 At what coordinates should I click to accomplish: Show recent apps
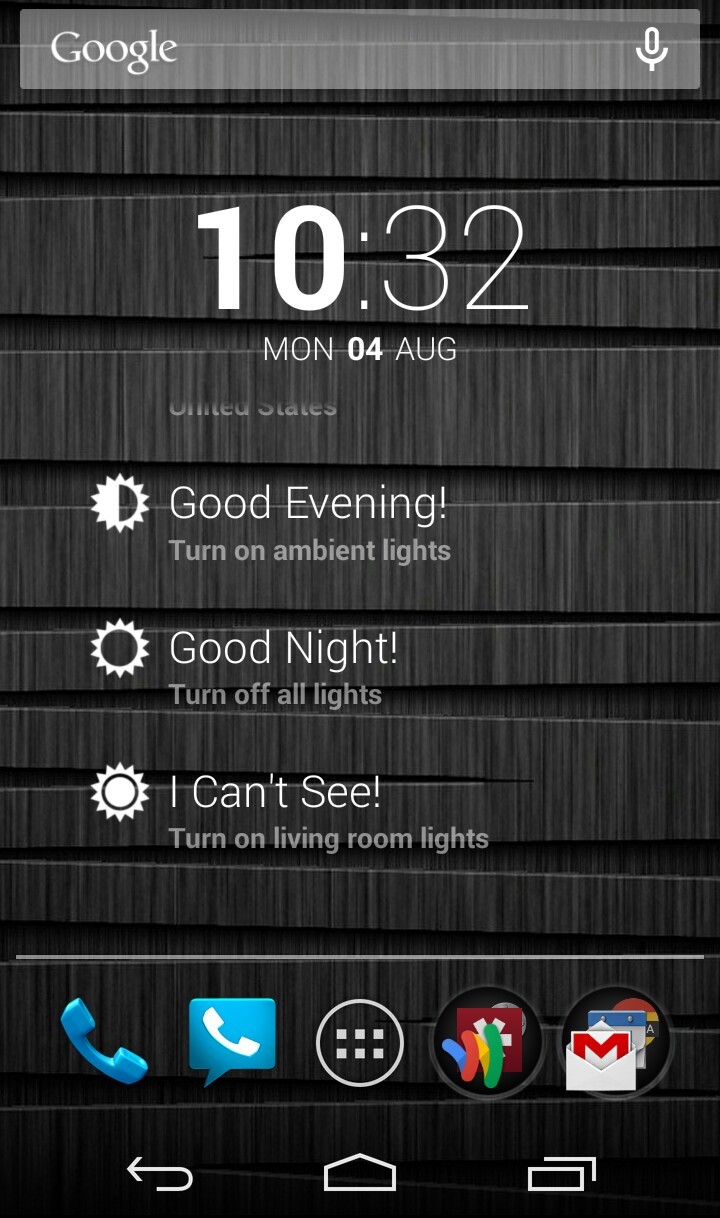562,1173
